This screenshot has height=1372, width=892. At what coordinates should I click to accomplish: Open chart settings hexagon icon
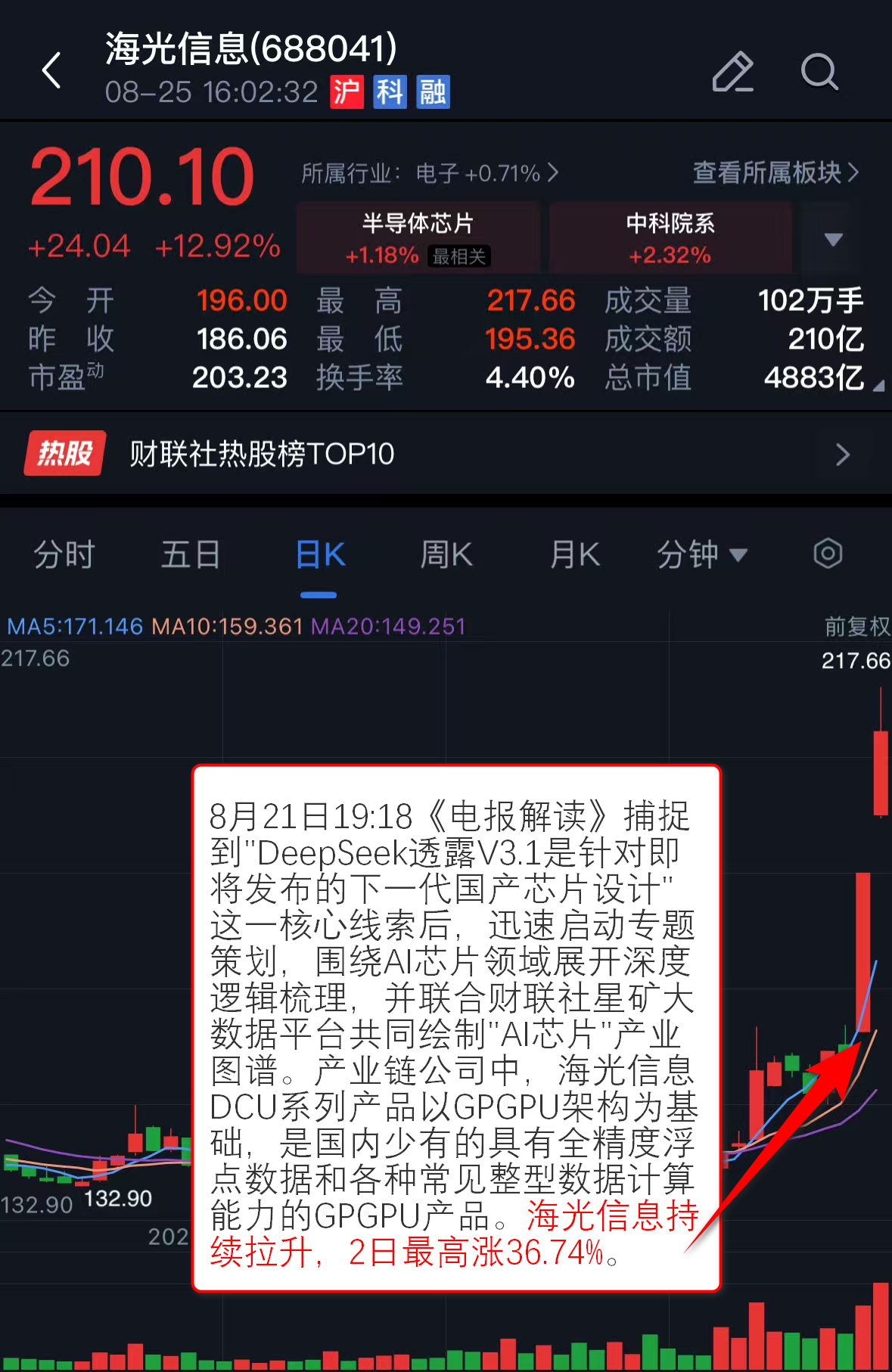828,554
